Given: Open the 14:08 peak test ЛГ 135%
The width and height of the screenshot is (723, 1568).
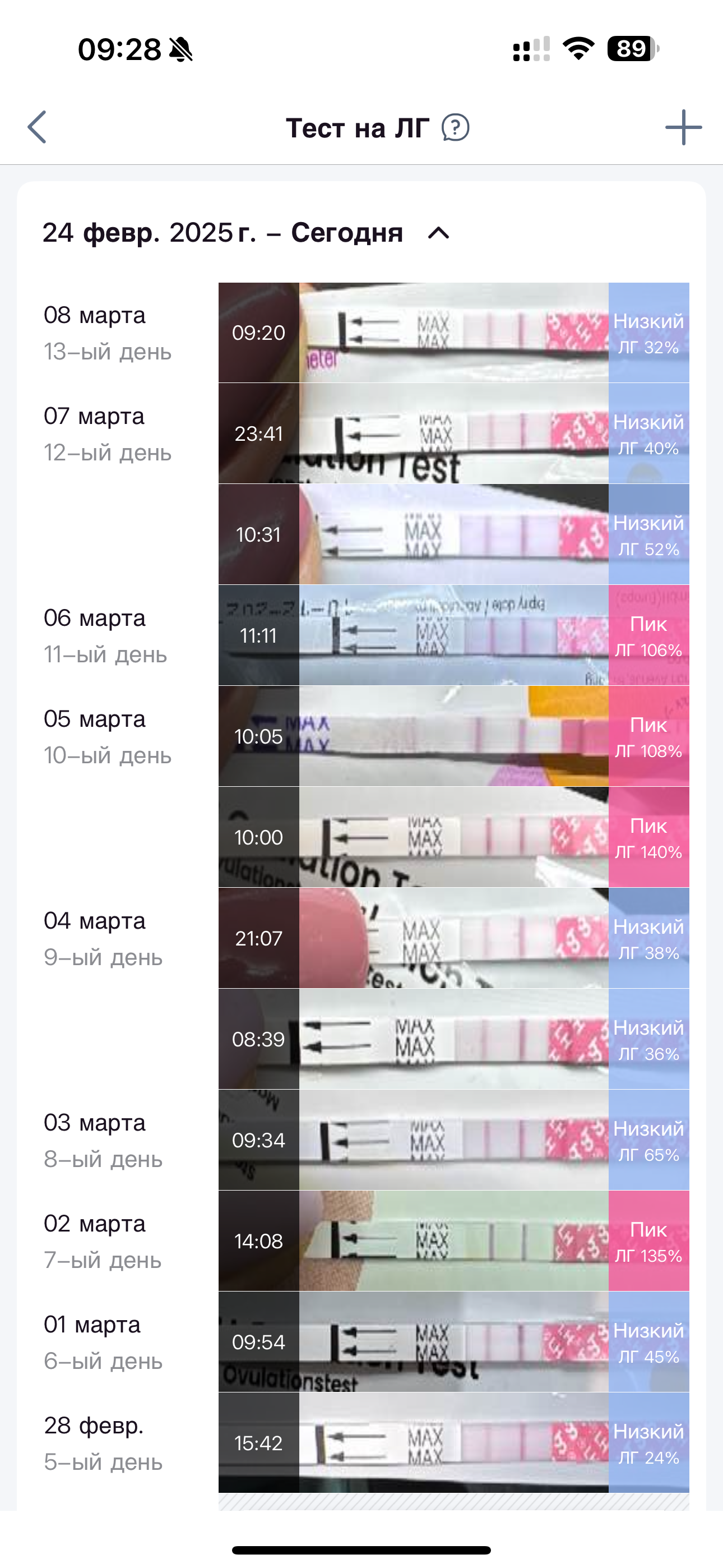Looking at the screenshot, I should coord(453,1241).
